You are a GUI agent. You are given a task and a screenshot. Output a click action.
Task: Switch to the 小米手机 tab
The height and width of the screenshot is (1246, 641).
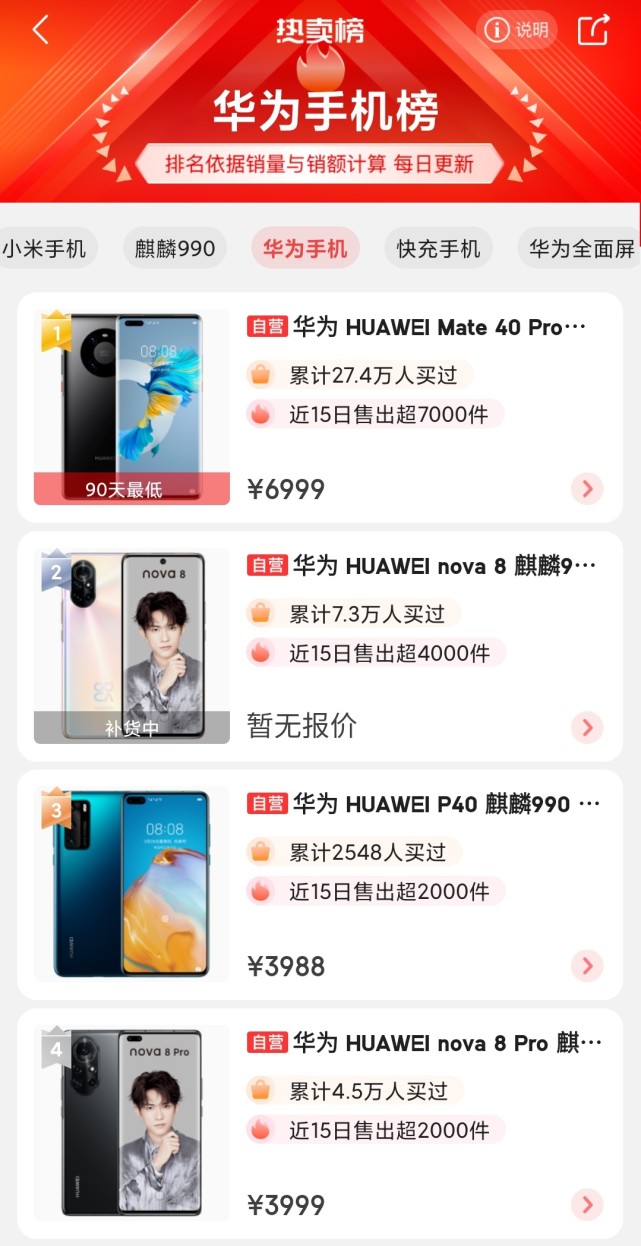pyautogui.click(x=44, y=248)
